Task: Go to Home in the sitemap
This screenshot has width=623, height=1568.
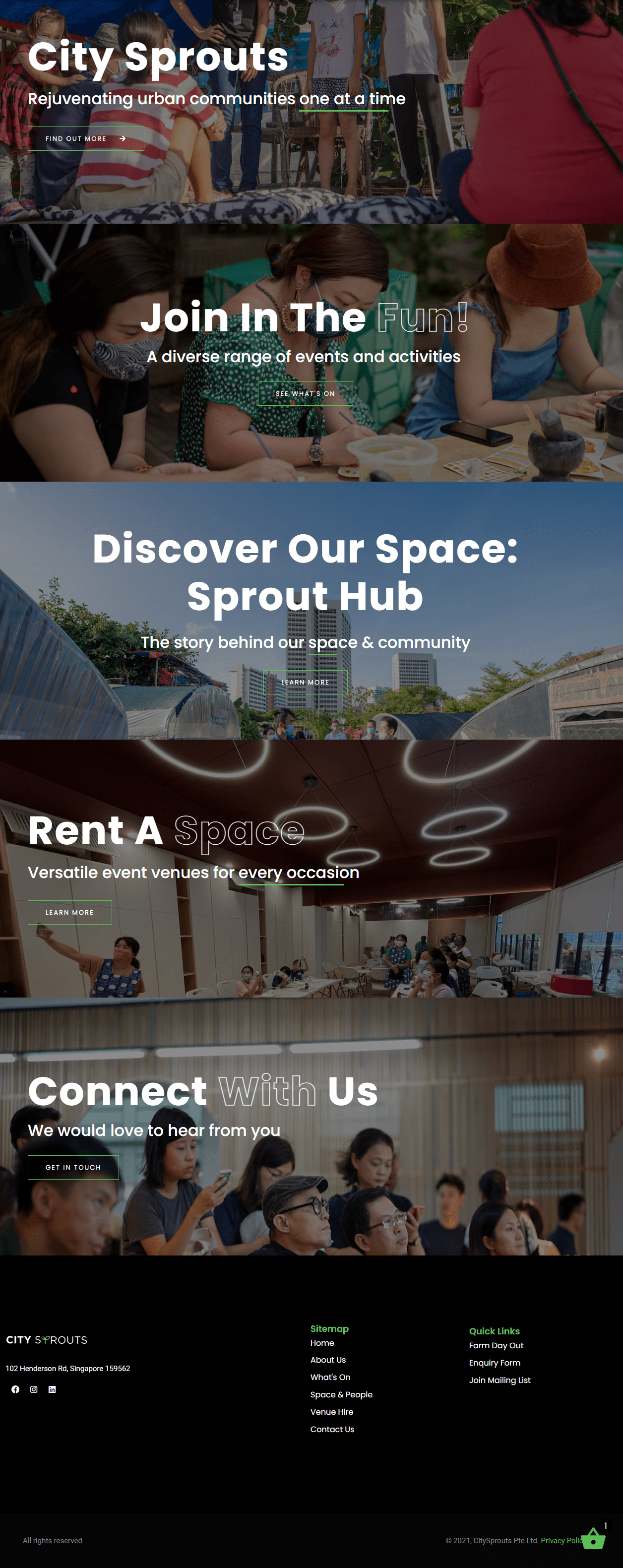Action: click(322, 1343)
